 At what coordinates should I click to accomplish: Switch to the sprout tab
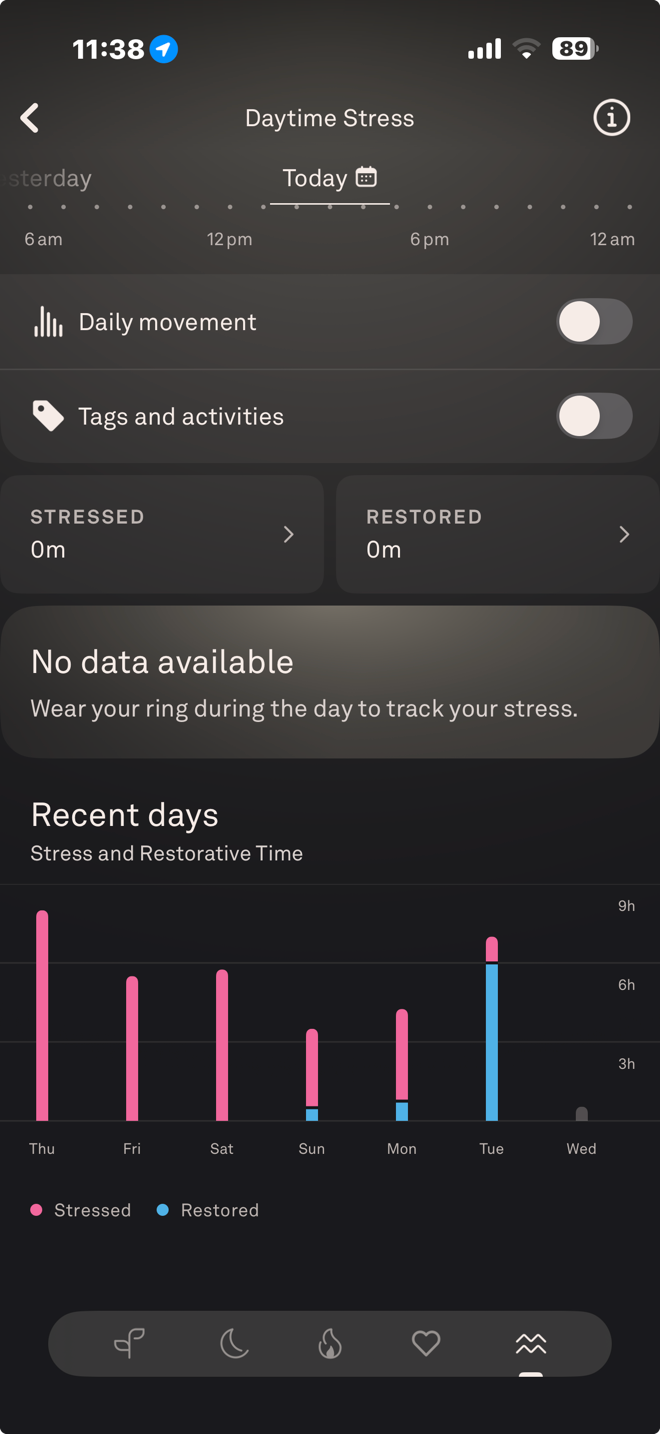pyautogui.click(x=130, y=1343)
